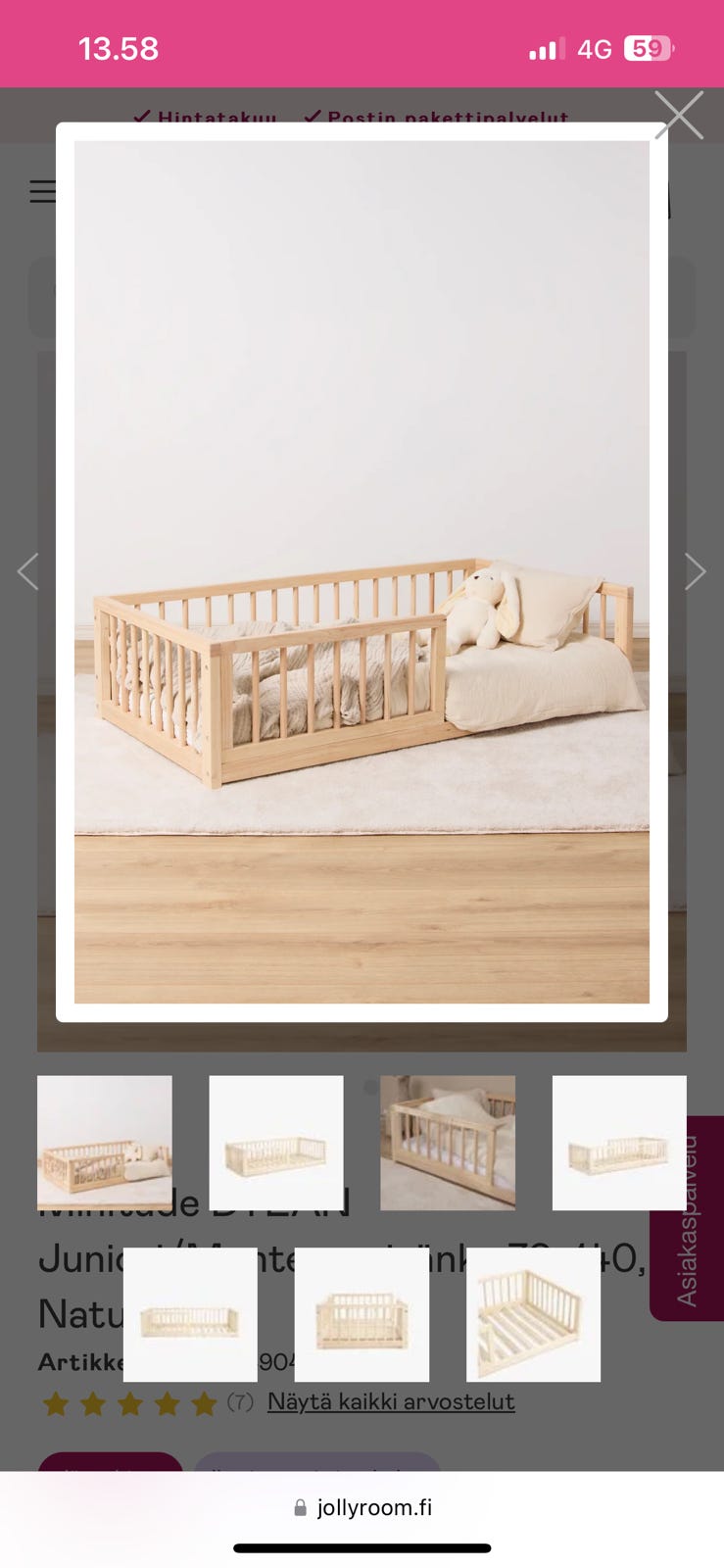Open the thumbnail showing the bed slats
Viewport: 724px width, 1568px height.
tap(533, 1314)
